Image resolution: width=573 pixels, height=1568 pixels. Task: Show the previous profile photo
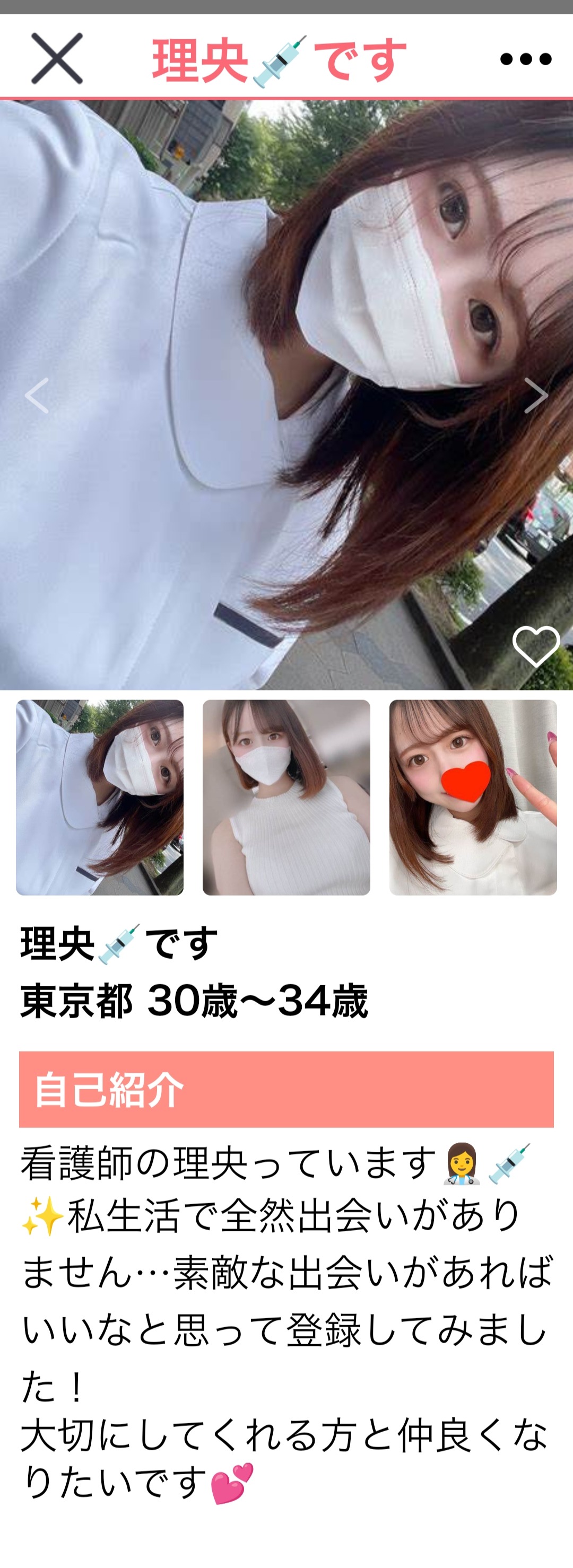(37, 396)
